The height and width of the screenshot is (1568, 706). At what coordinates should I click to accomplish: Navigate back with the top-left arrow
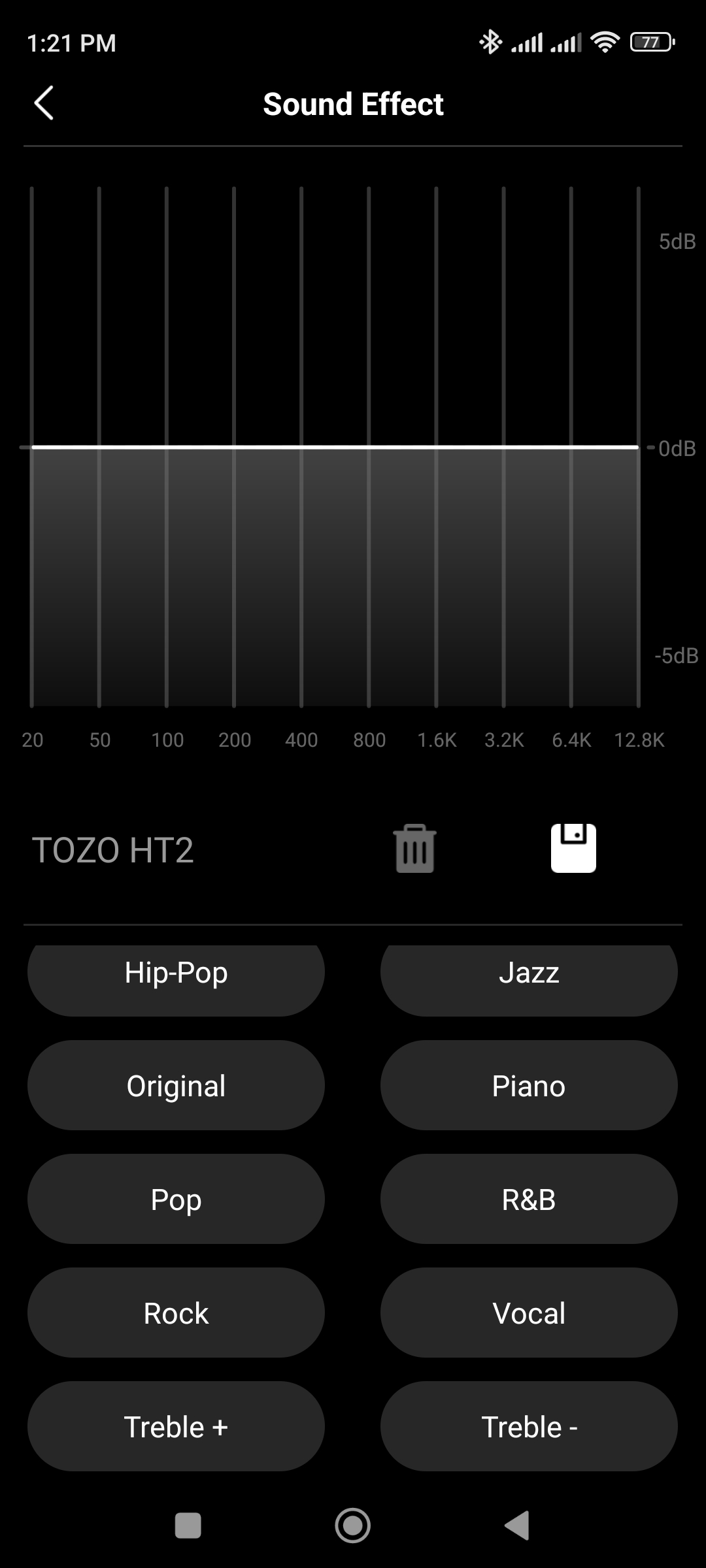point(44,103)
